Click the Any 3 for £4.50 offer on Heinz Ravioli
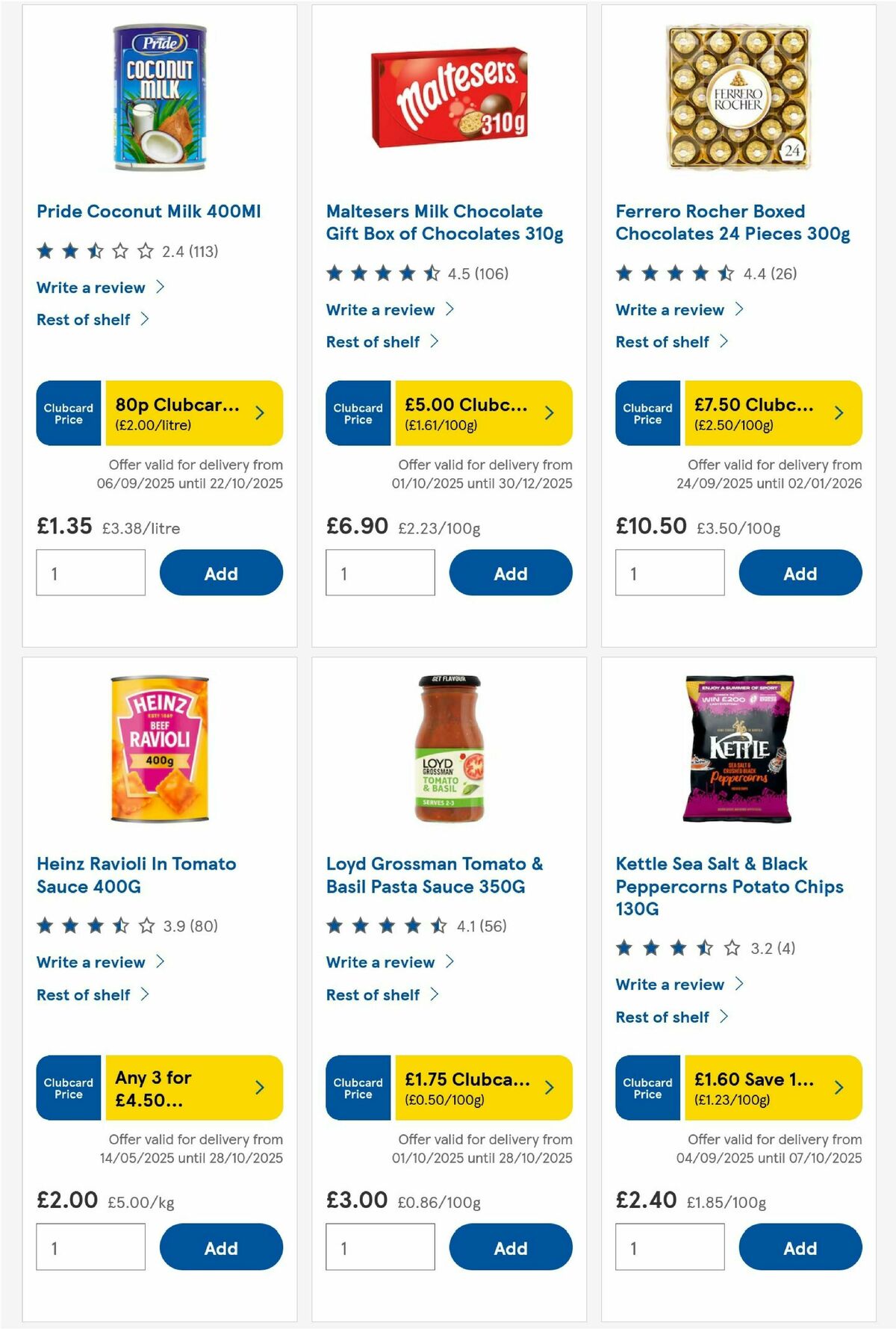Screen dimensions: 896x1329 click(176, 1088)
